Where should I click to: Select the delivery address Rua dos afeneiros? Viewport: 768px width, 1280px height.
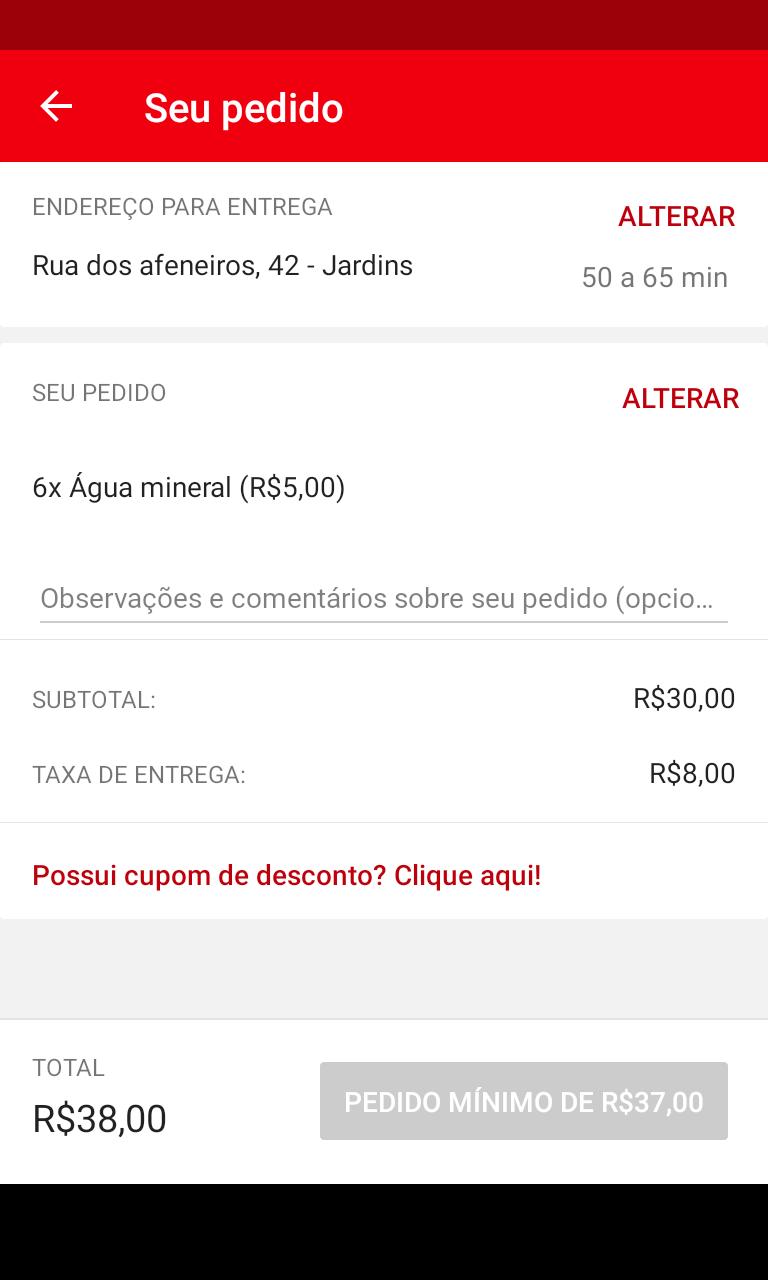(223, 265)
